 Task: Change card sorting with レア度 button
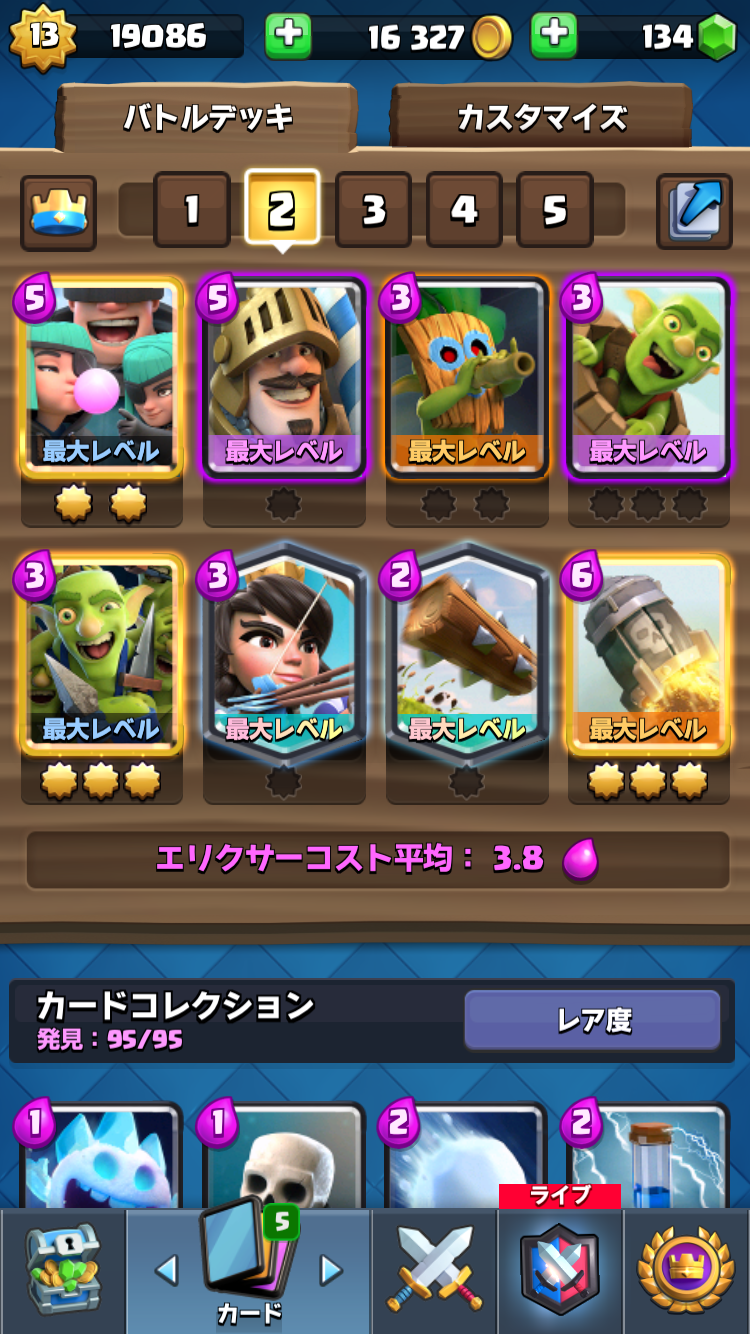pos(592,1020)
